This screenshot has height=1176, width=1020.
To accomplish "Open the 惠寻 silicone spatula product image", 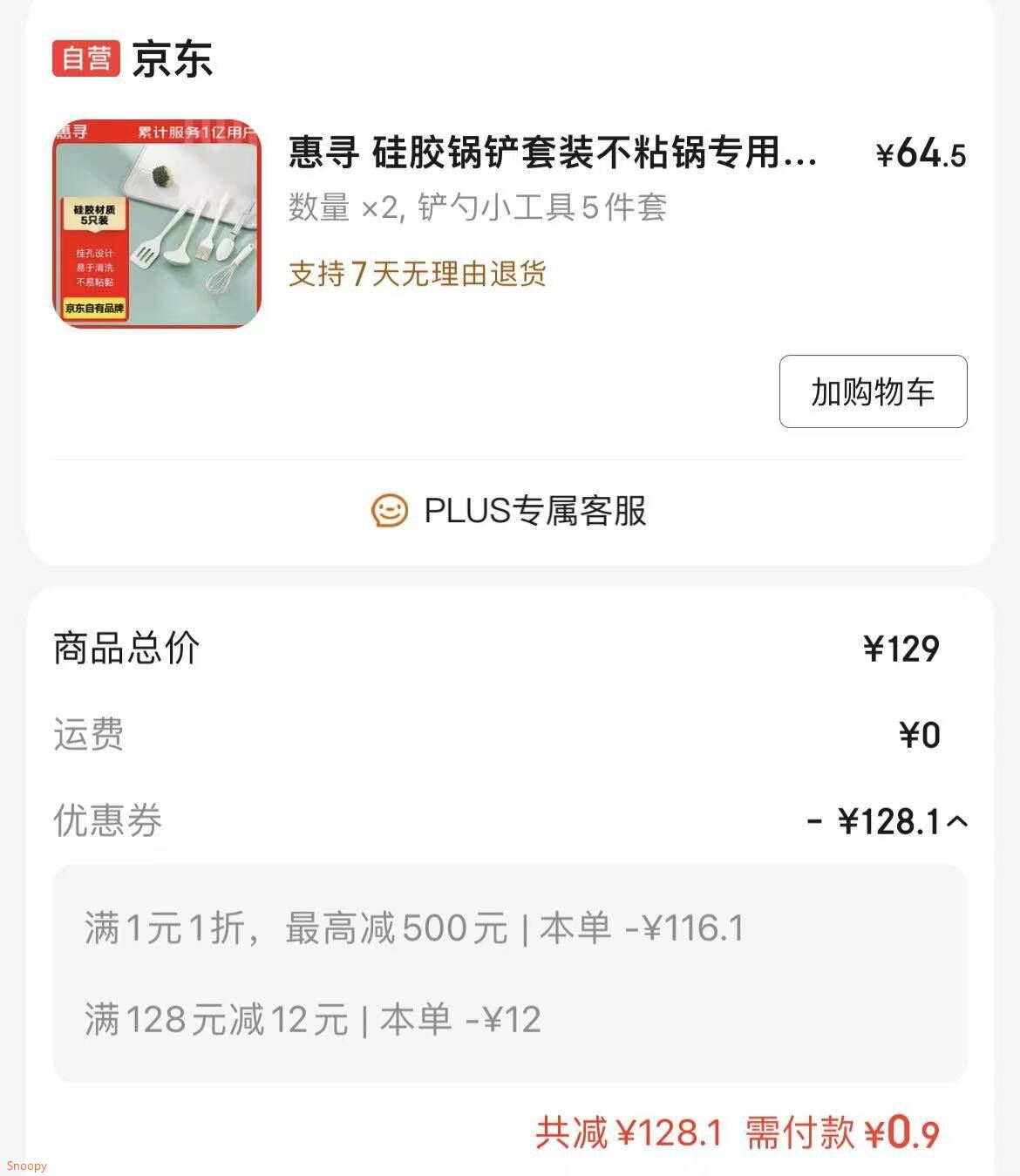I will [157, 224].
